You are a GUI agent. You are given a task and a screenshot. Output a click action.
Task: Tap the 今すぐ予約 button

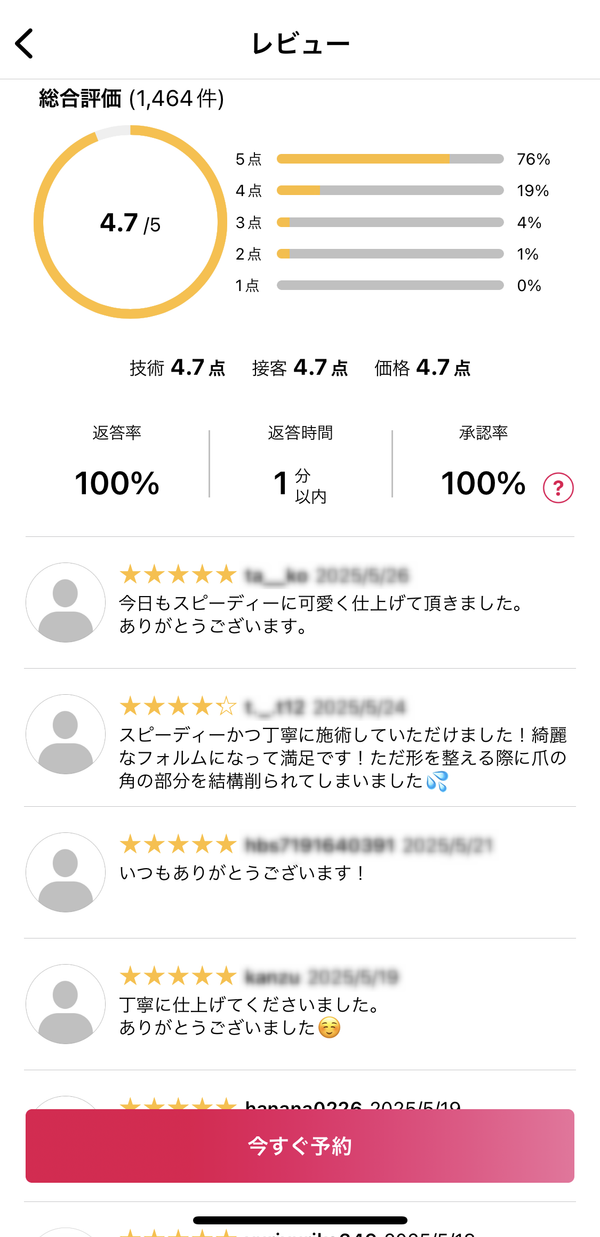pos(300,1146)
